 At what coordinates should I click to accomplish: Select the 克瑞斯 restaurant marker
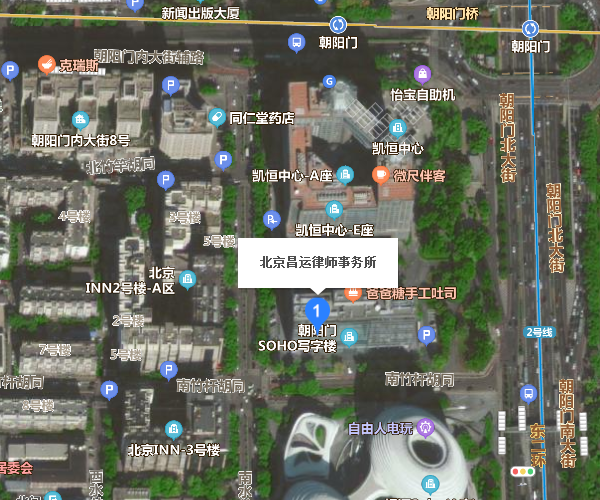(x=46, y=66)
